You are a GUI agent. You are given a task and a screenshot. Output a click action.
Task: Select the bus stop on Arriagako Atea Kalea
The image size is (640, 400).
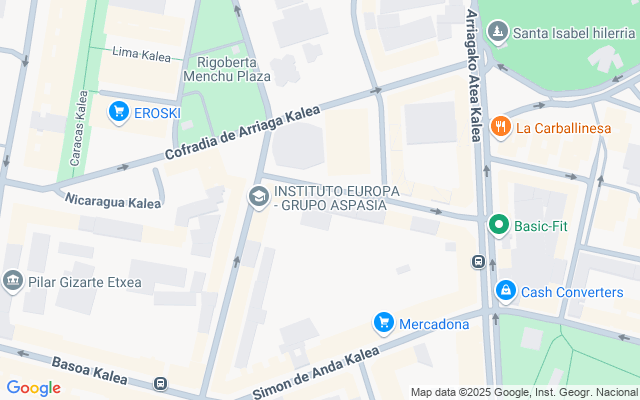click(478, 261)
